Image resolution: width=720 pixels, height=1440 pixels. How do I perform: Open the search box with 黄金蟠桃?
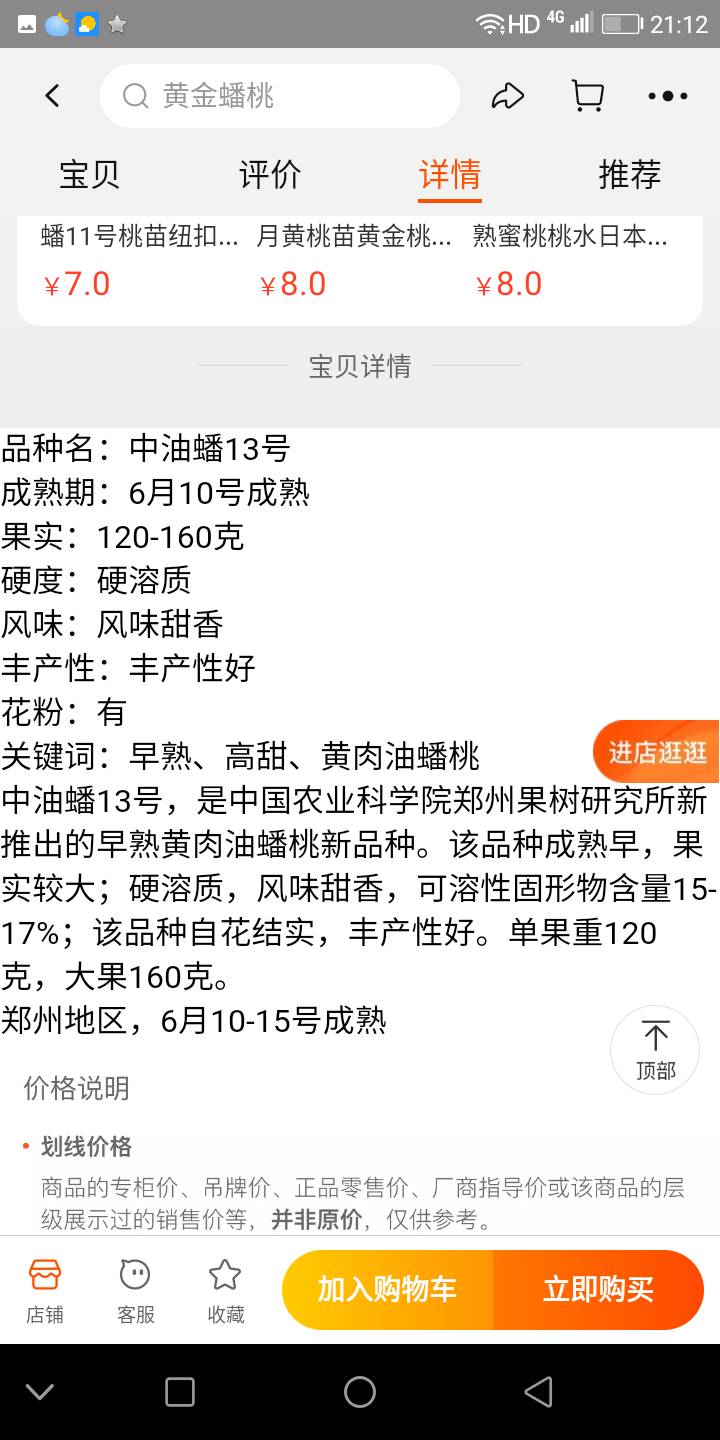click(280, 96)
